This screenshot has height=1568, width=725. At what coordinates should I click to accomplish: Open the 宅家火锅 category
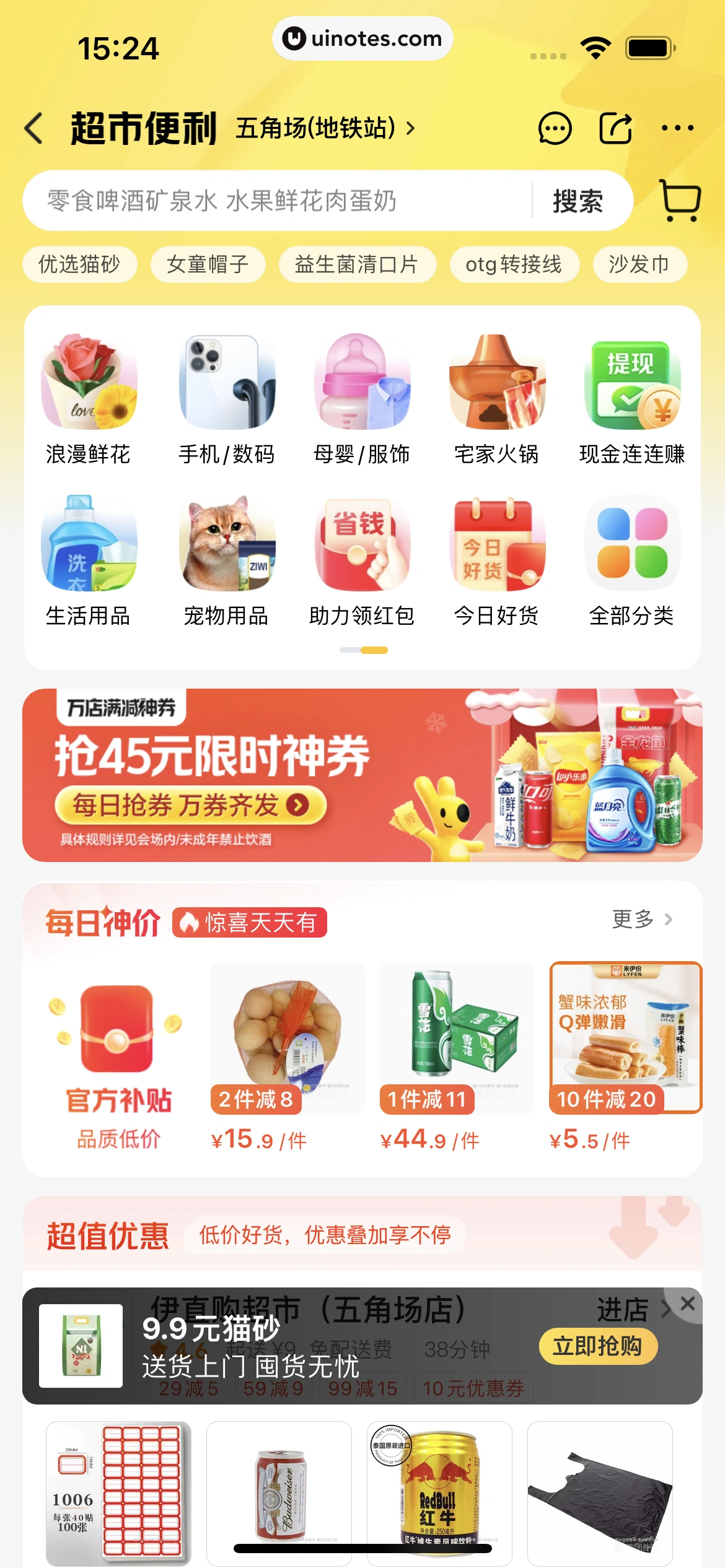[497, 399]
